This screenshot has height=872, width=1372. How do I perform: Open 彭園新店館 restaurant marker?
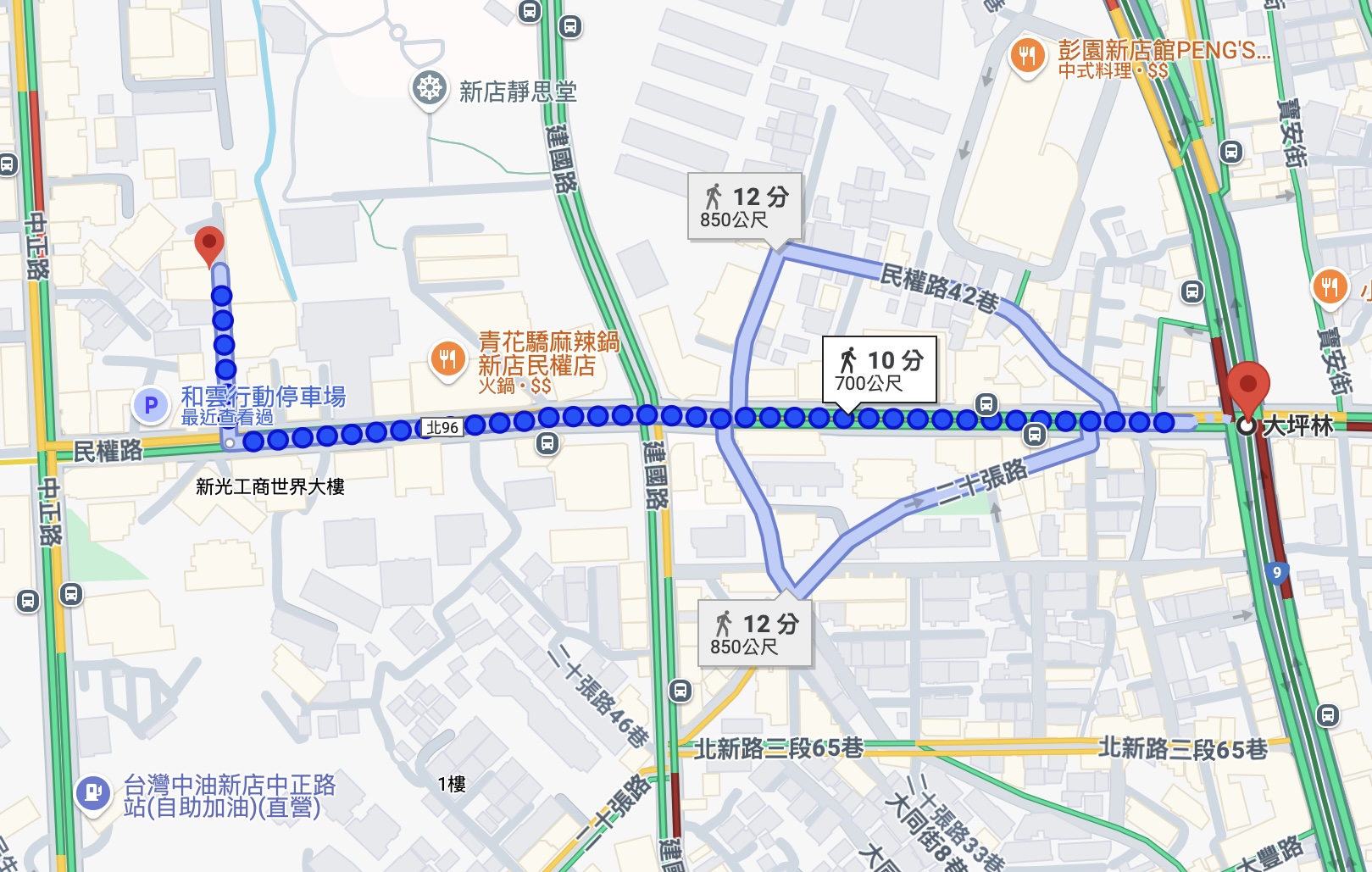click(x=1026, y=58)
